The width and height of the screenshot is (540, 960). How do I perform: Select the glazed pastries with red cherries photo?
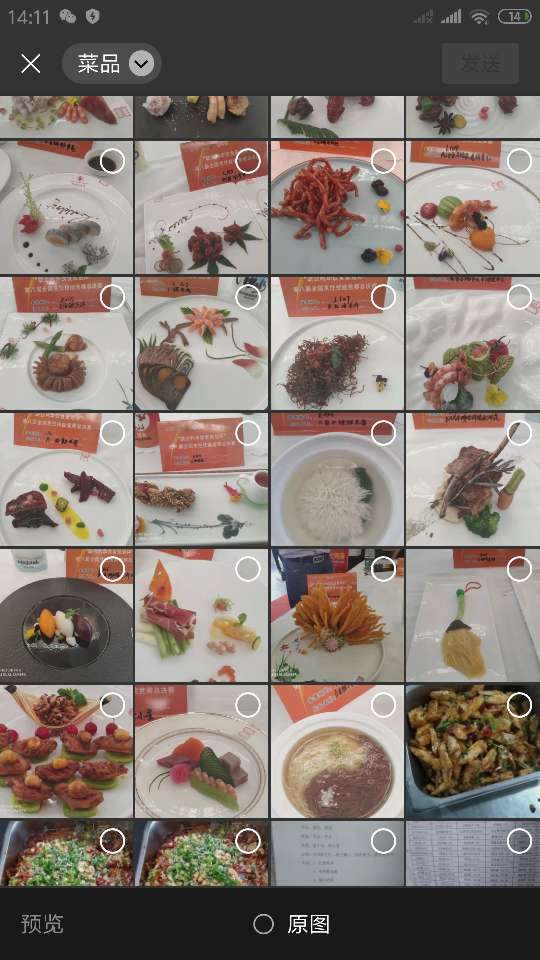tap(112, 705)
